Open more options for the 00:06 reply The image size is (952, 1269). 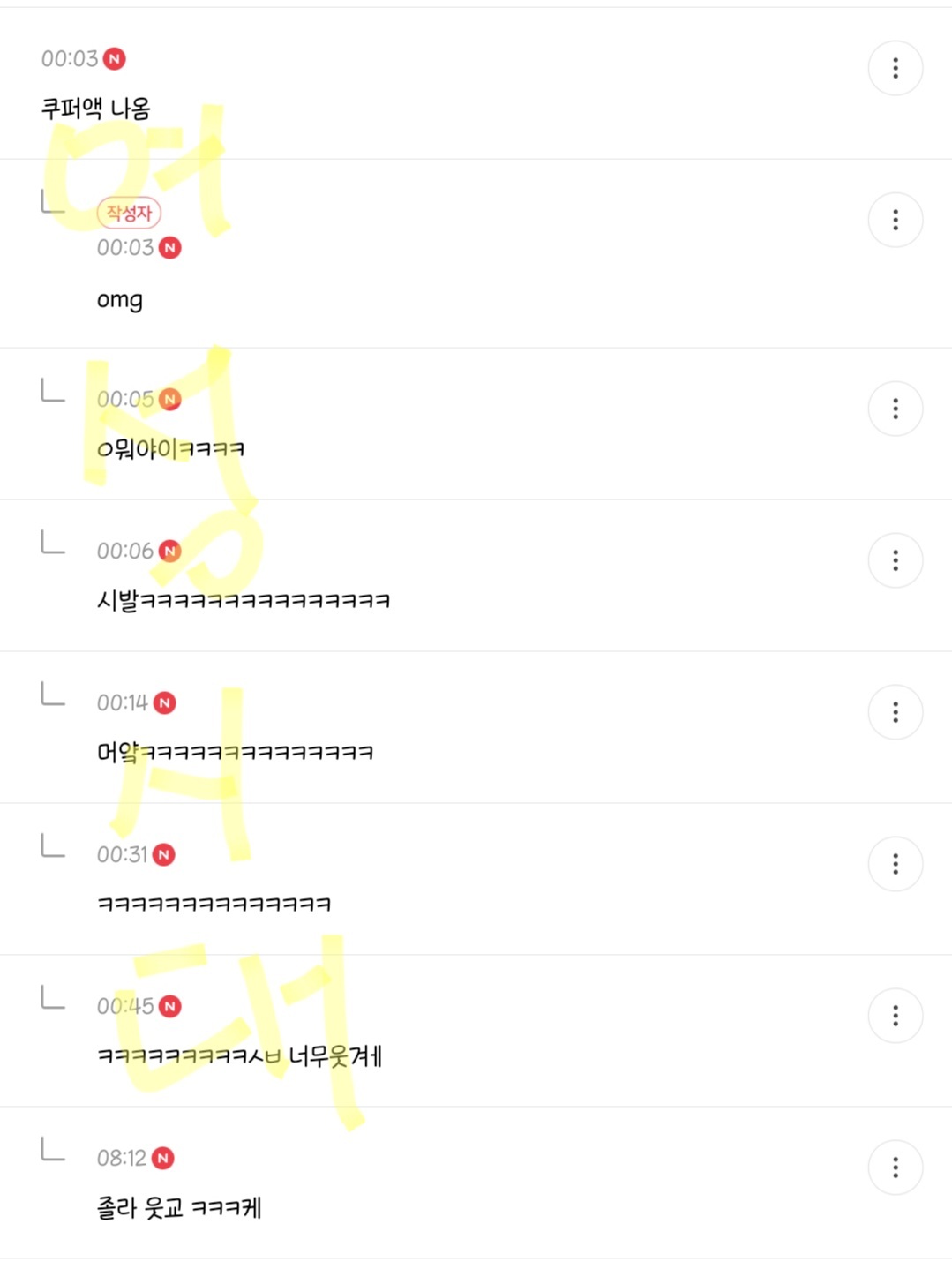[895, 560]
